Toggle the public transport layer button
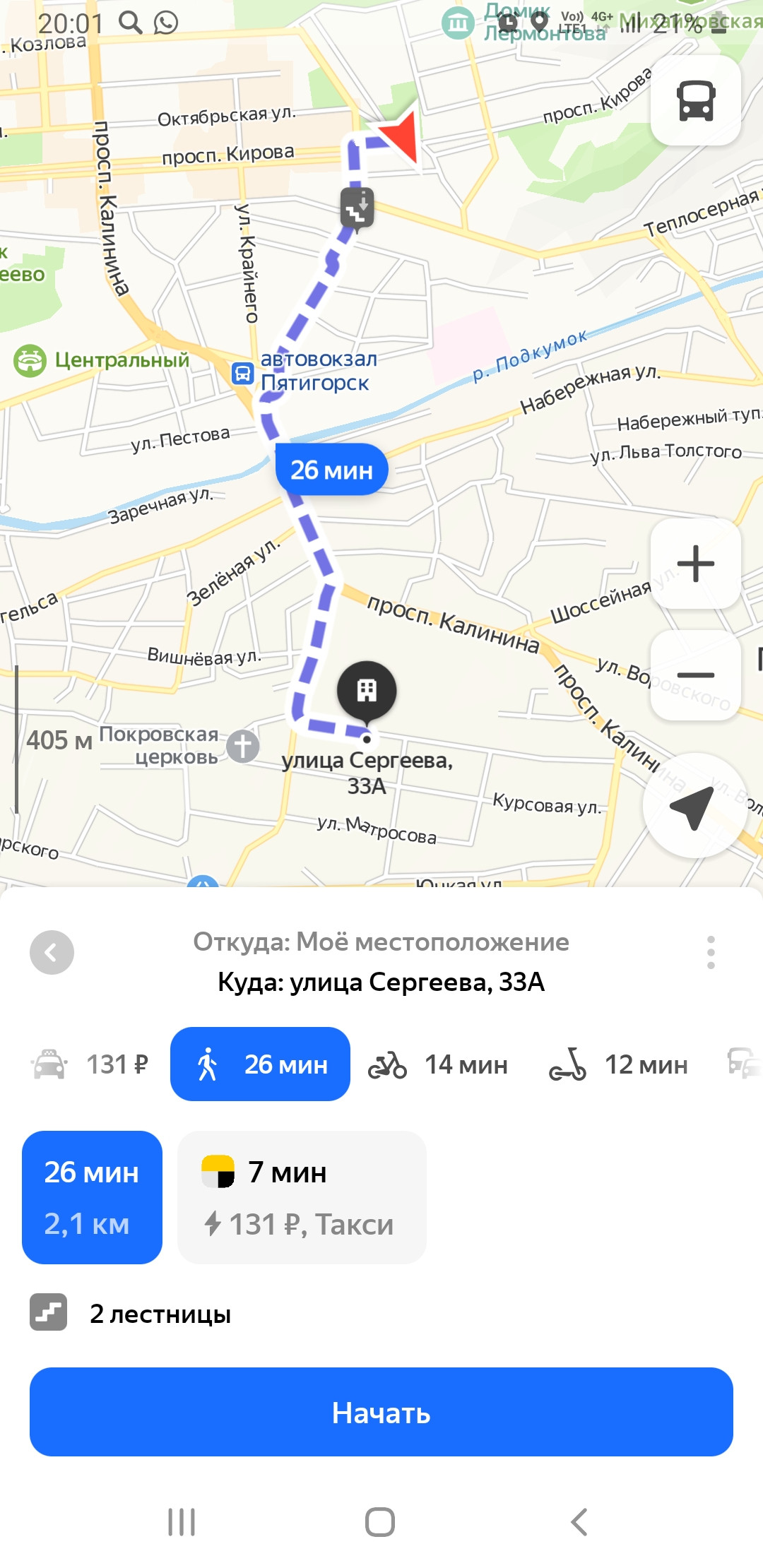 (695, 101)
